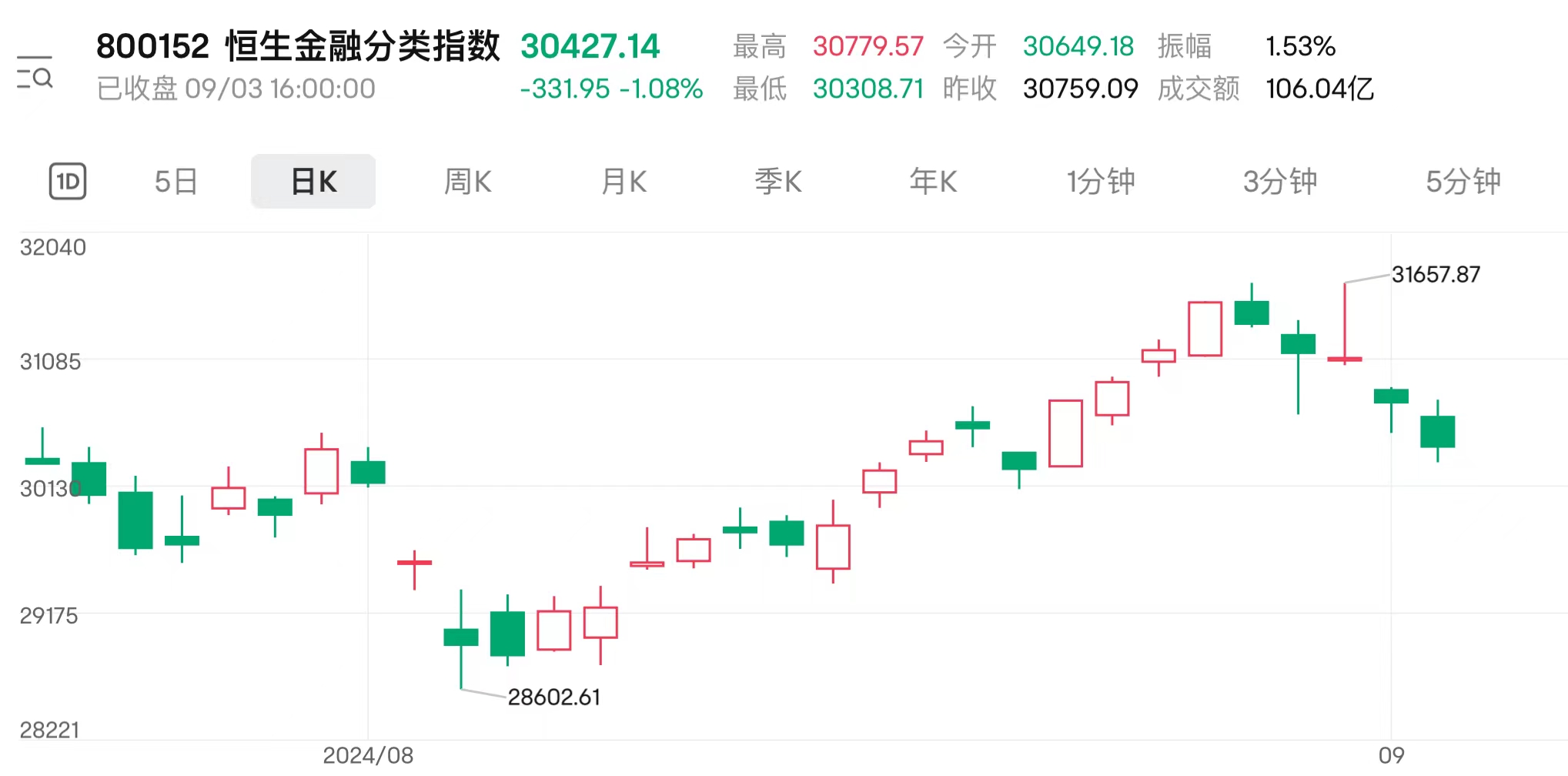The width and height of the screenshot is (1568, 776).
Task: Switch to the 周K weekly chart
Action: coord(467,182)
